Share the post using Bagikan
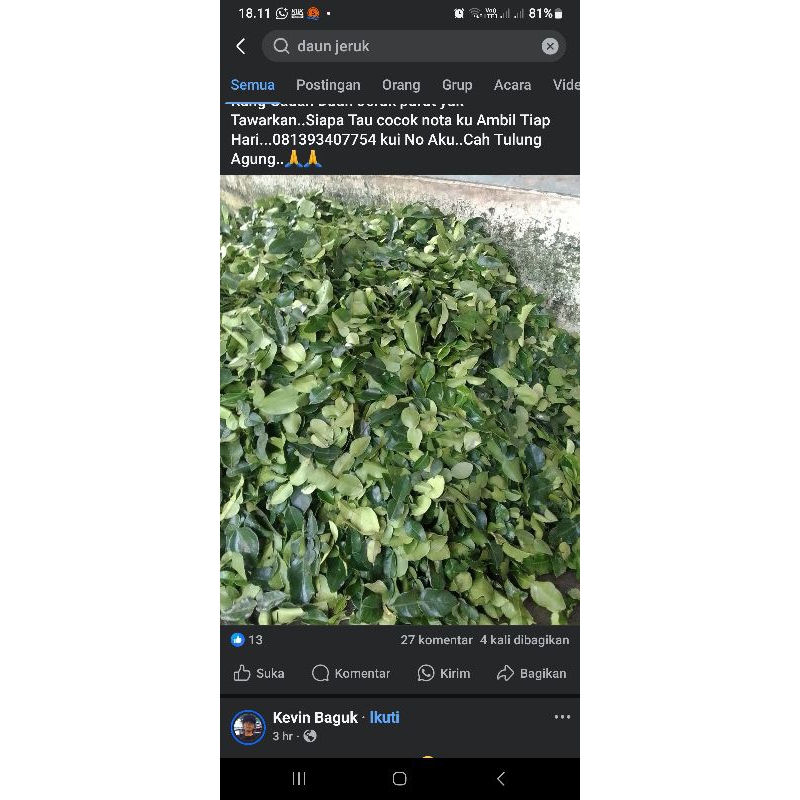This screenshot has height=800, width=800. (532, 673)
